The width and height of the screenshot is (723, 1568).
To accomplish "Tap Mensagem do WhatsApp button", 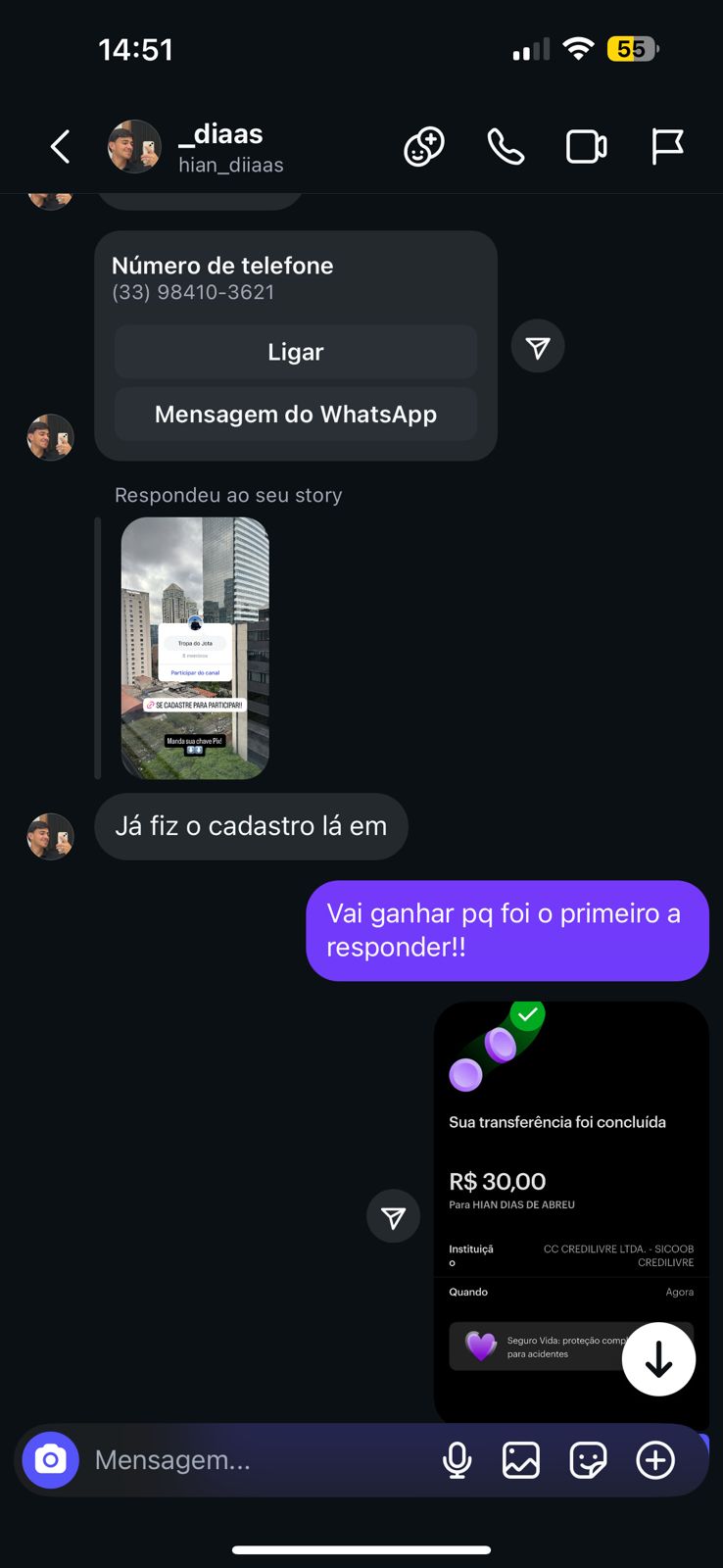I will click(296, 415).
